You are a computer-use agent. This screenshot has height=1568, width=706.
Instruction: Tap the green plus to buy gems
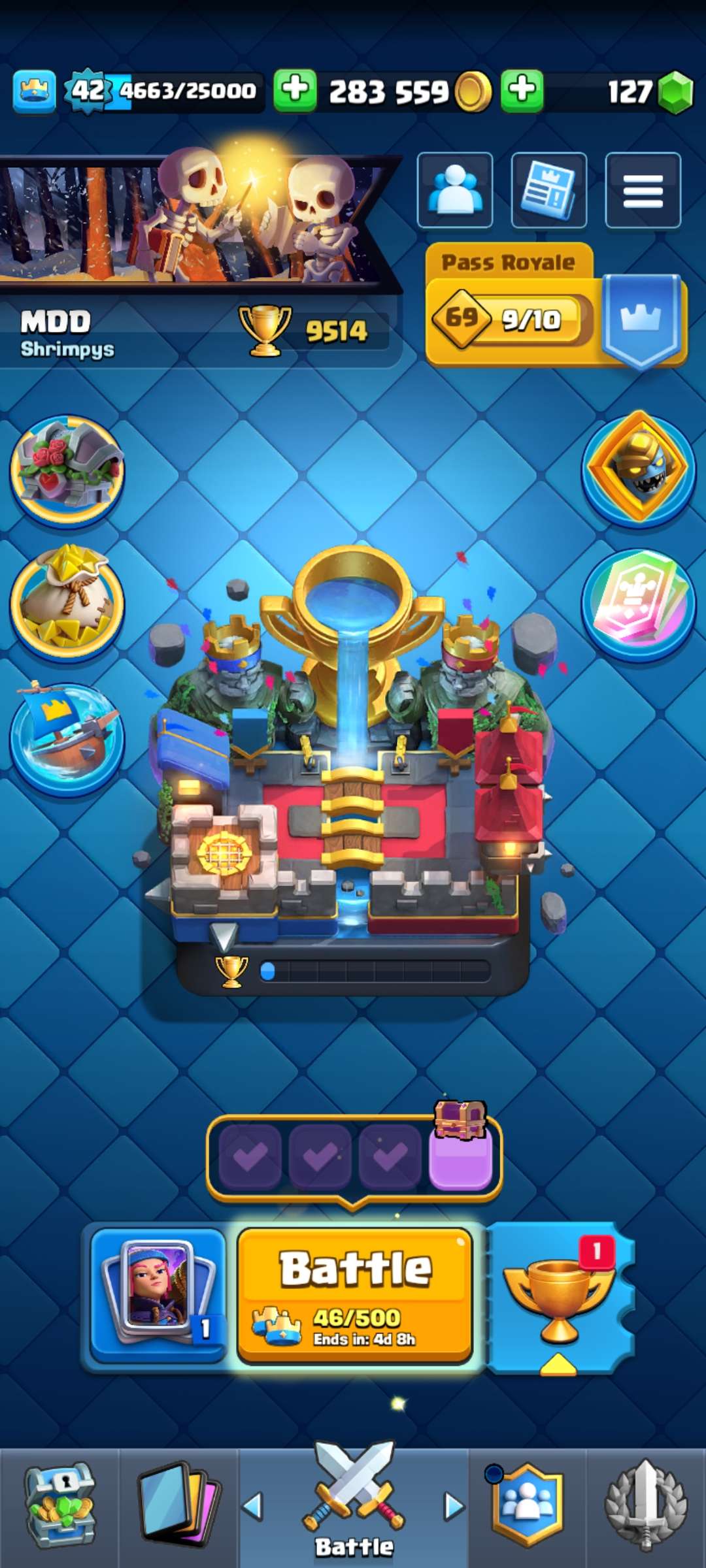pyautogui.click(x=522, y=90)
